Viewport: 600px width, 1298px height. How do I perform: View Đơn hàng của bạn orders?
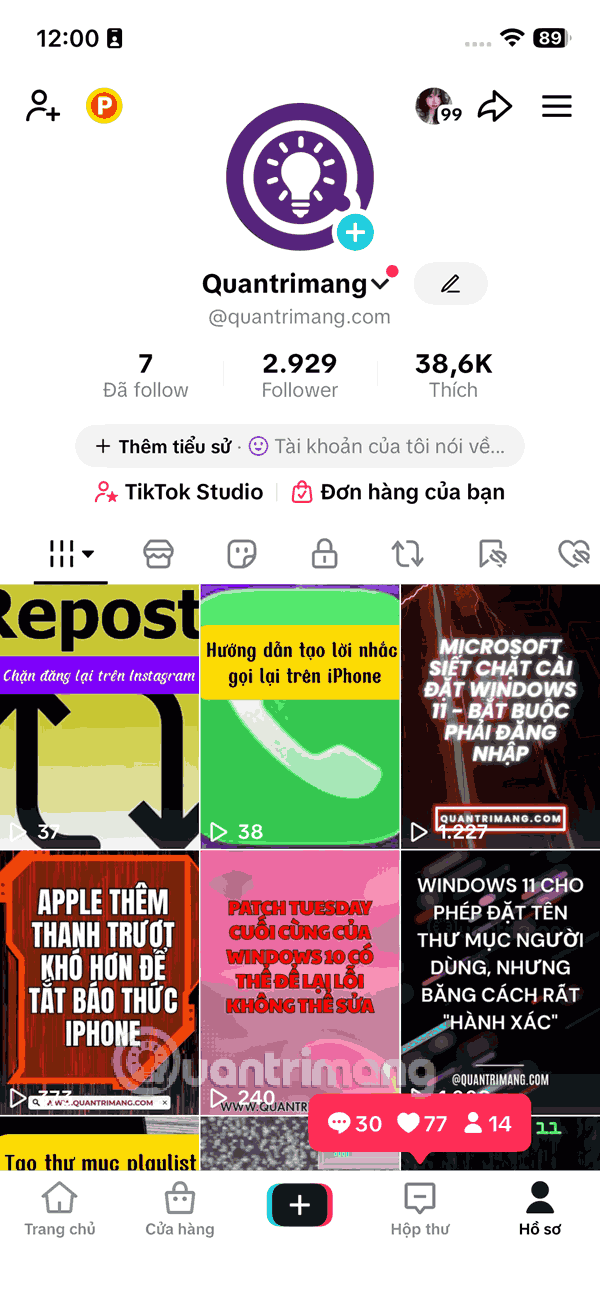(x=398, y=492)
